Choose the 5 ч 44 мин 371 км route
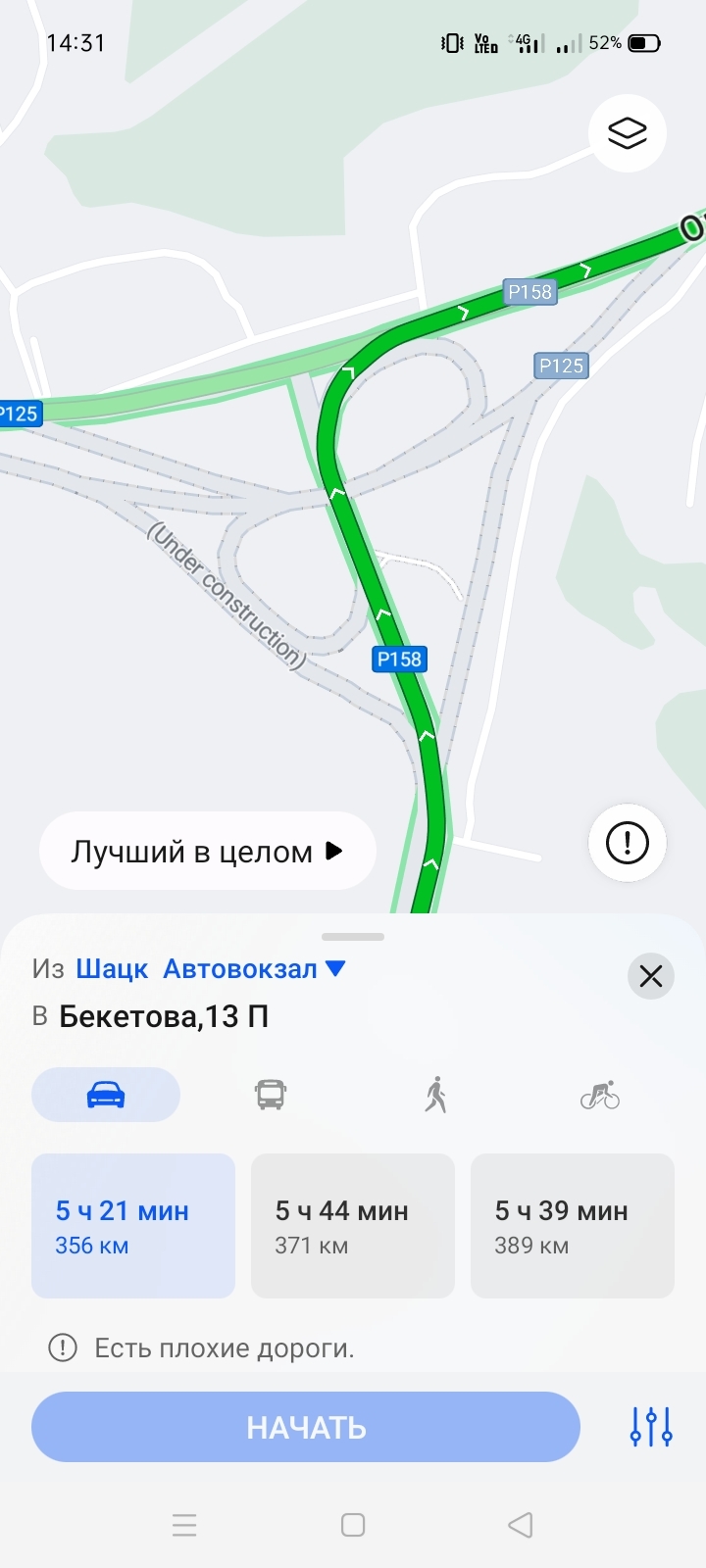Screen dimensions: 706x1568 coord(353,1226)
